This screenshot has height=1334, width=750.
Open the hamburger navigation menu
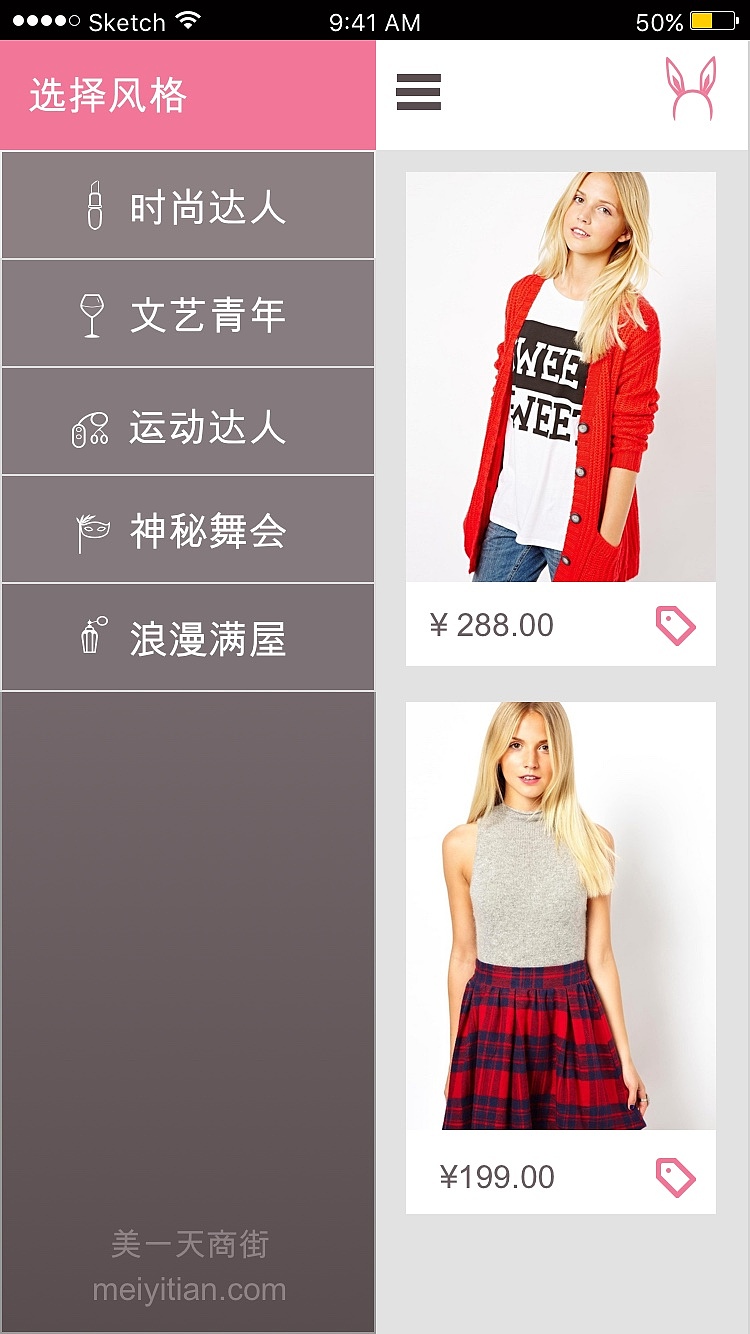point(418,91)
